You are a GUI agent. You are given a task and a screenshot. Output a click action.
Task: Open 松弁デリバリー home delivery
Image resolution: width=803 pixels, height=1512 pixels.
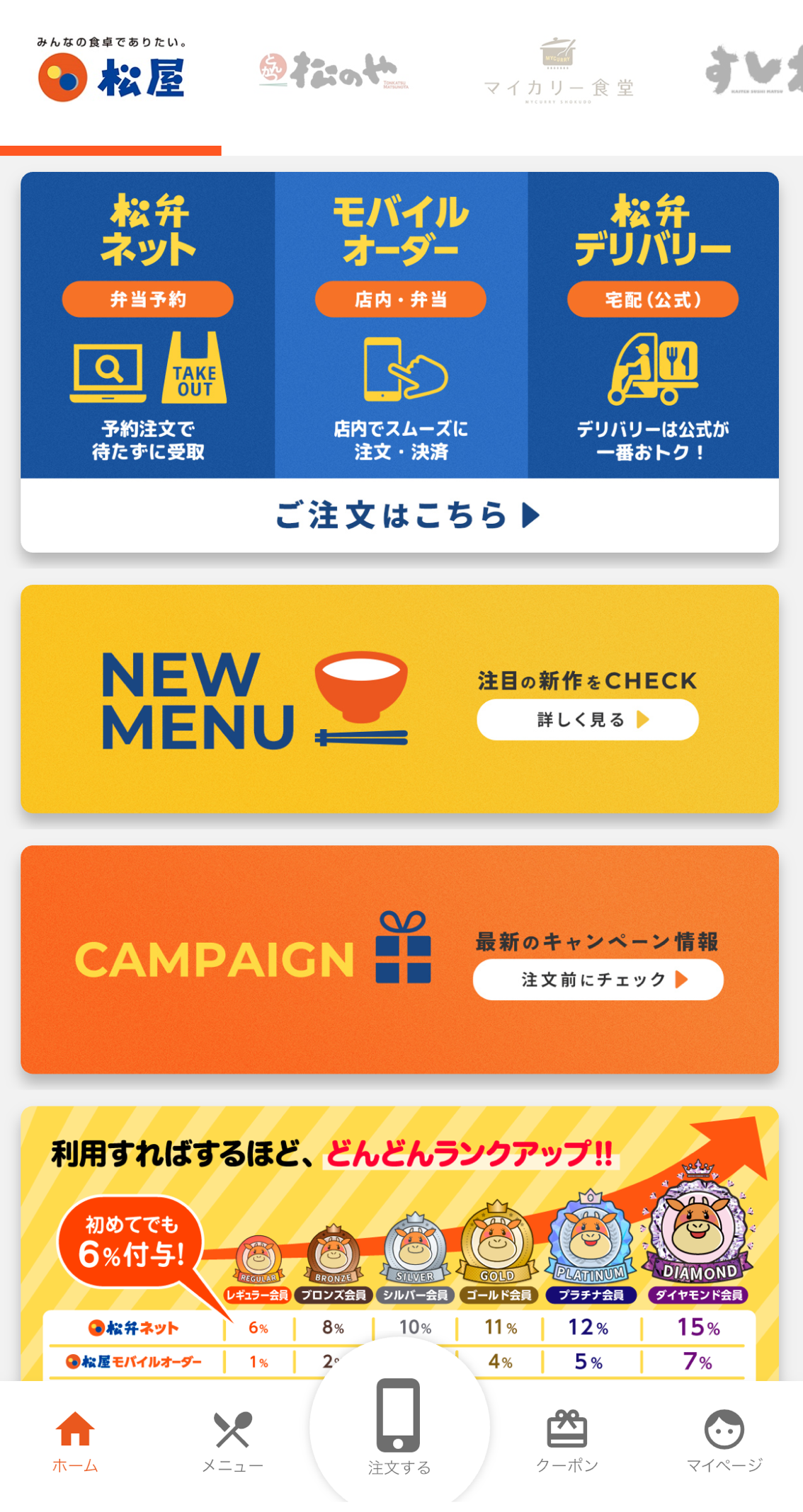click(x=653, y=326)
